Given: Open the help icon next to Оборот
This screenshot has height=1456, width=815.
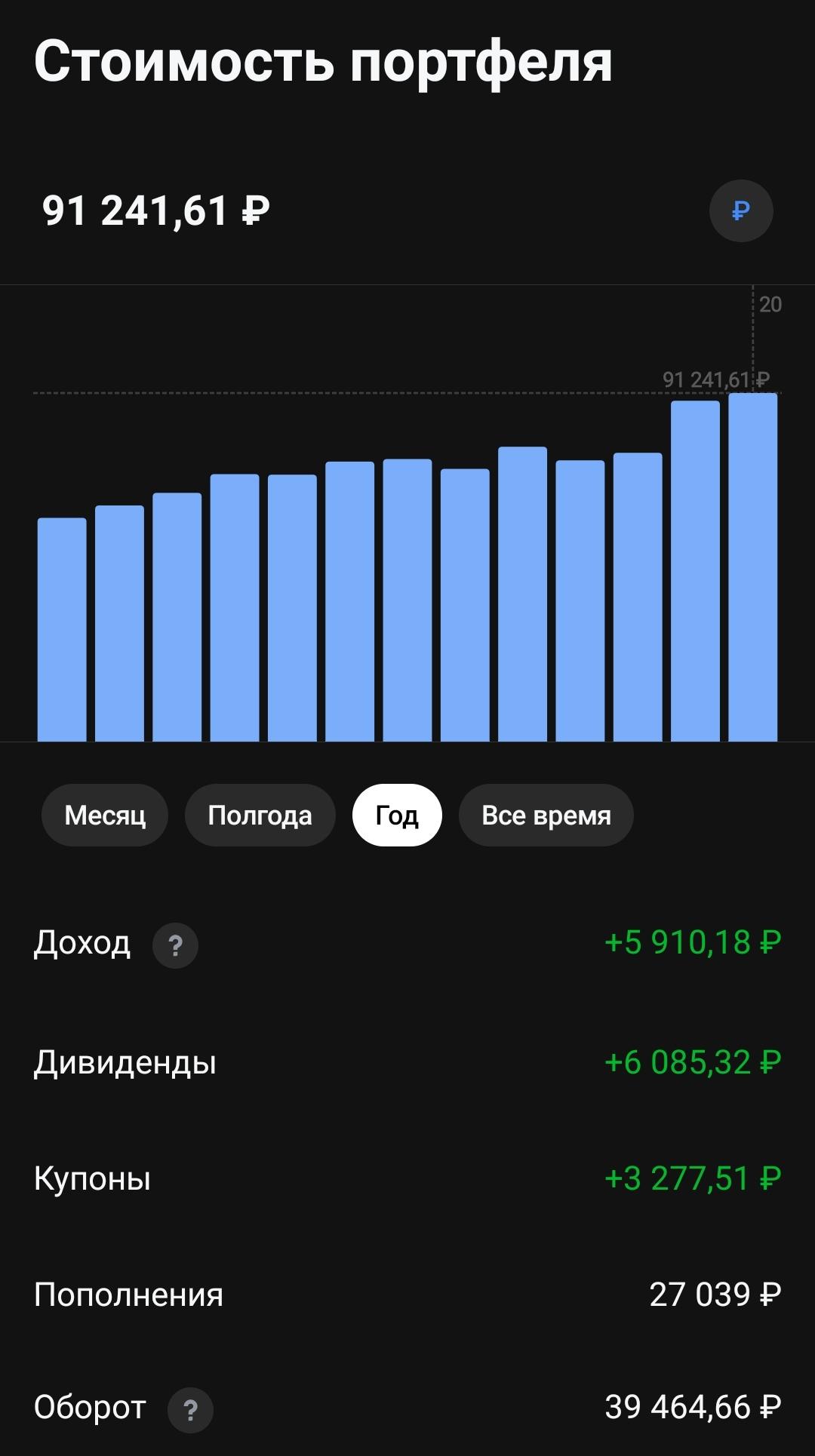Looking at the screenshot, I should click(x=190, y=1409).
